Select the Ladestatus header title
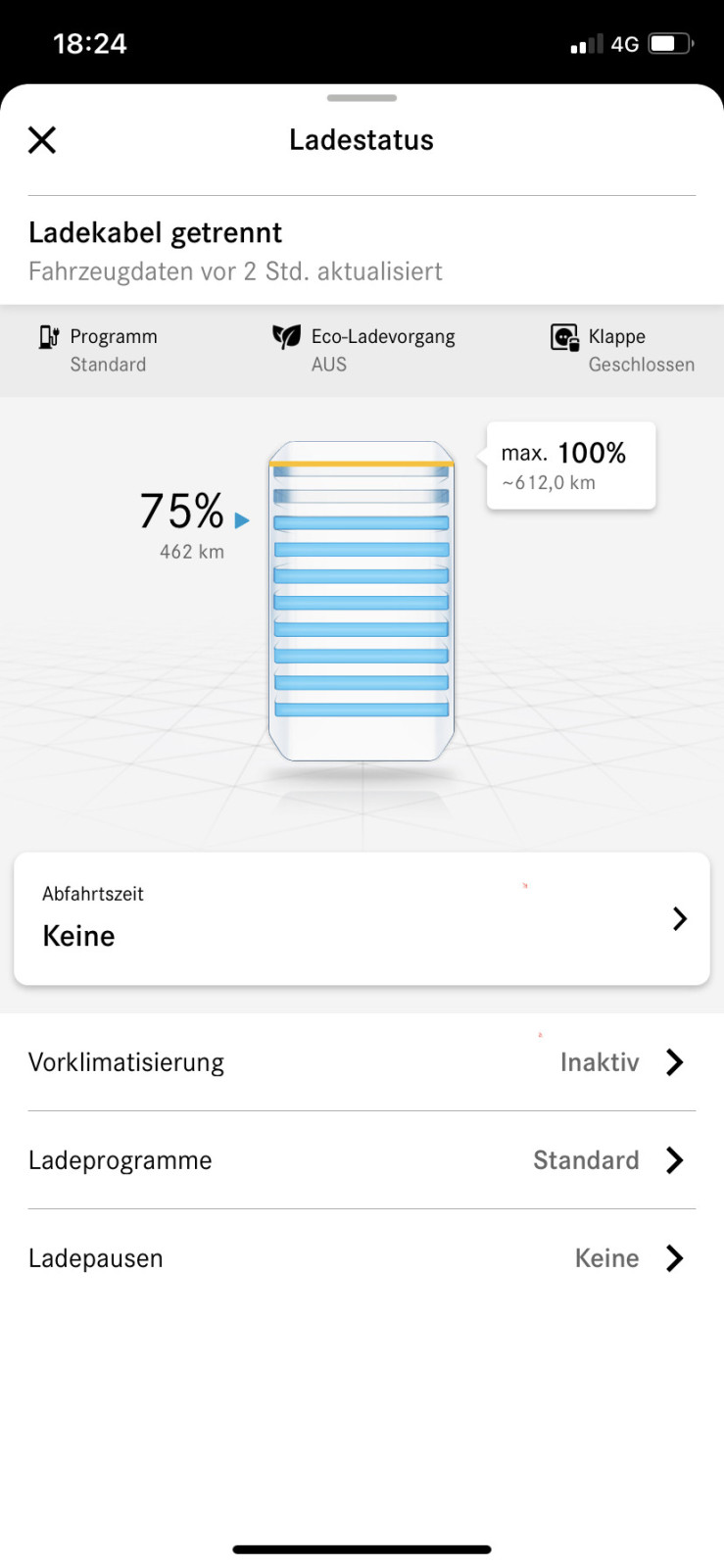Viewport: 724px width, 1568px height. pos(362,139)
